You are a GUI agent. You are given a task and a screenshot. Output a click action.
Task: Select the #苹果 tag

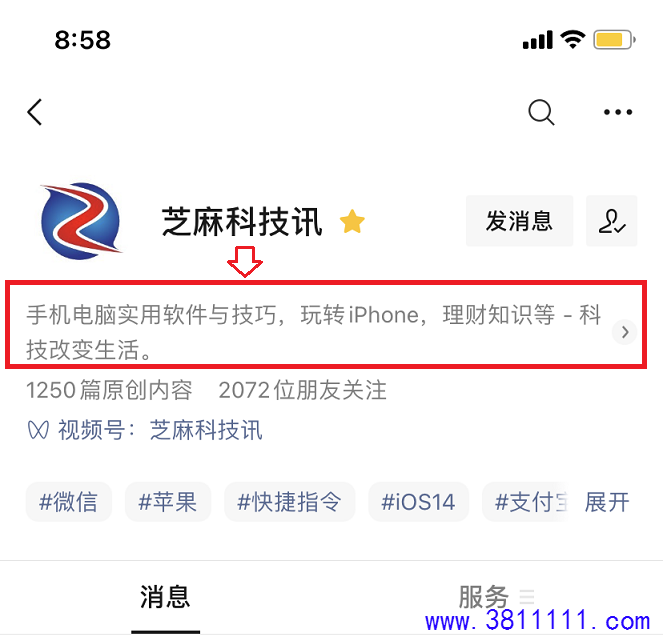168,501
